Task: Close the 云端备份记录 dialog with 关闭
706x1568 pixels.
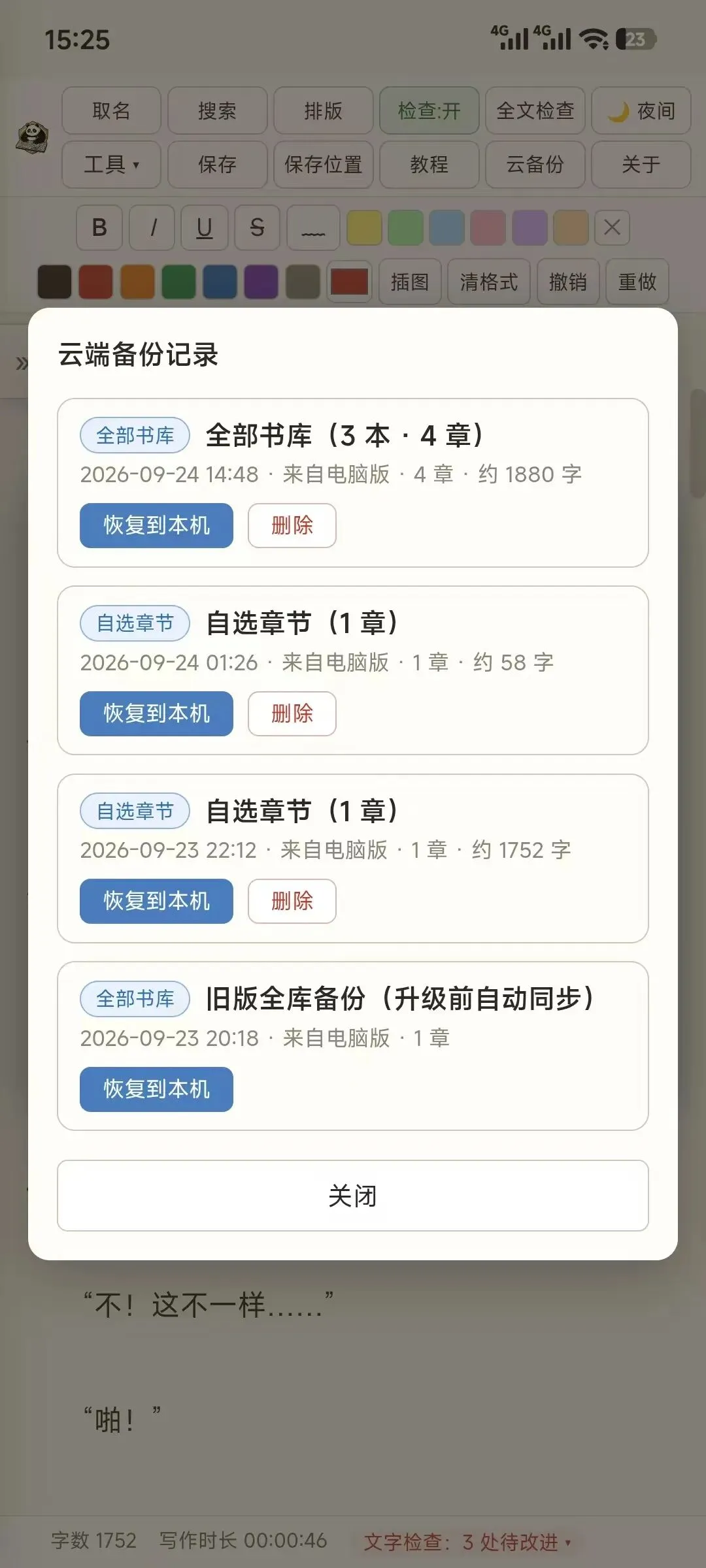Action: point(353,1196)
